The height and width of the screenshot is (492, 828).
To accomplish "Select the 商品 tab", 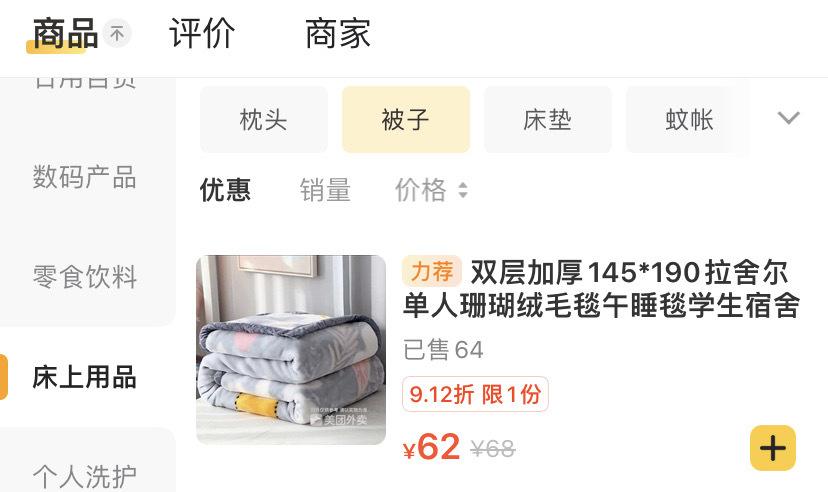I will point(65,34).
